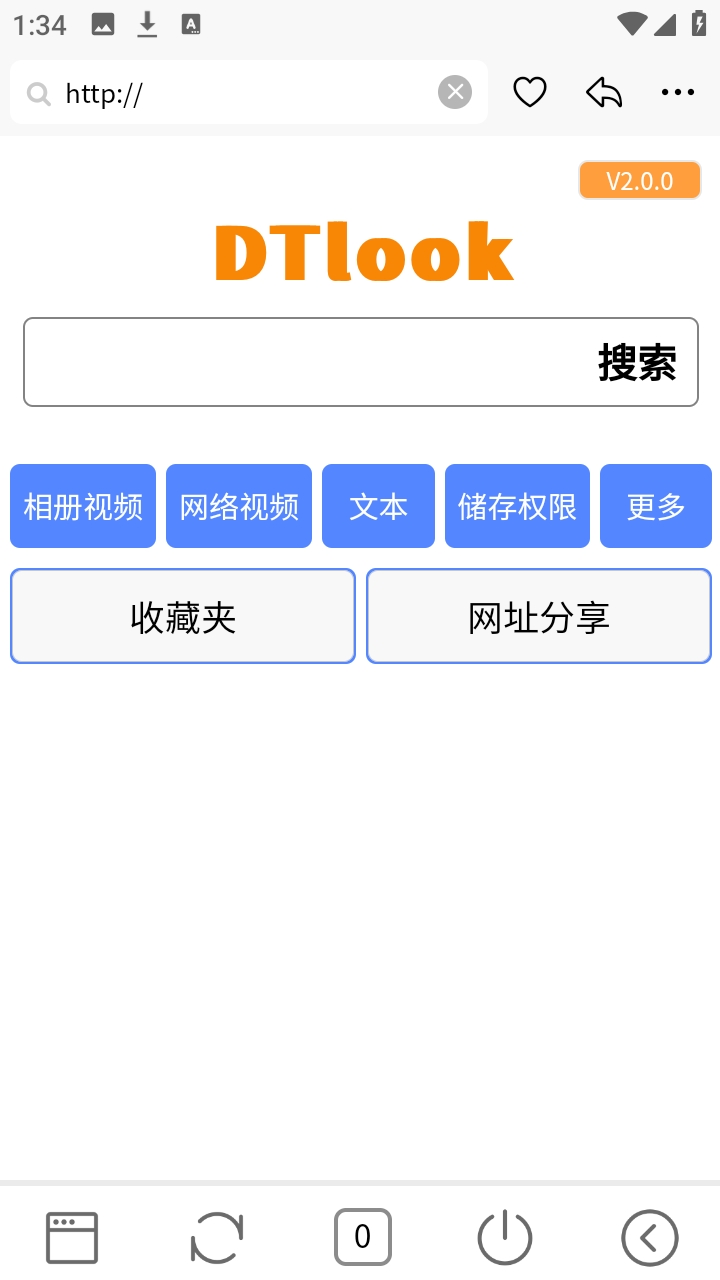Switch to the 文本 section
The height and width of the screenshot is (1280, 720).
point(378,506)
